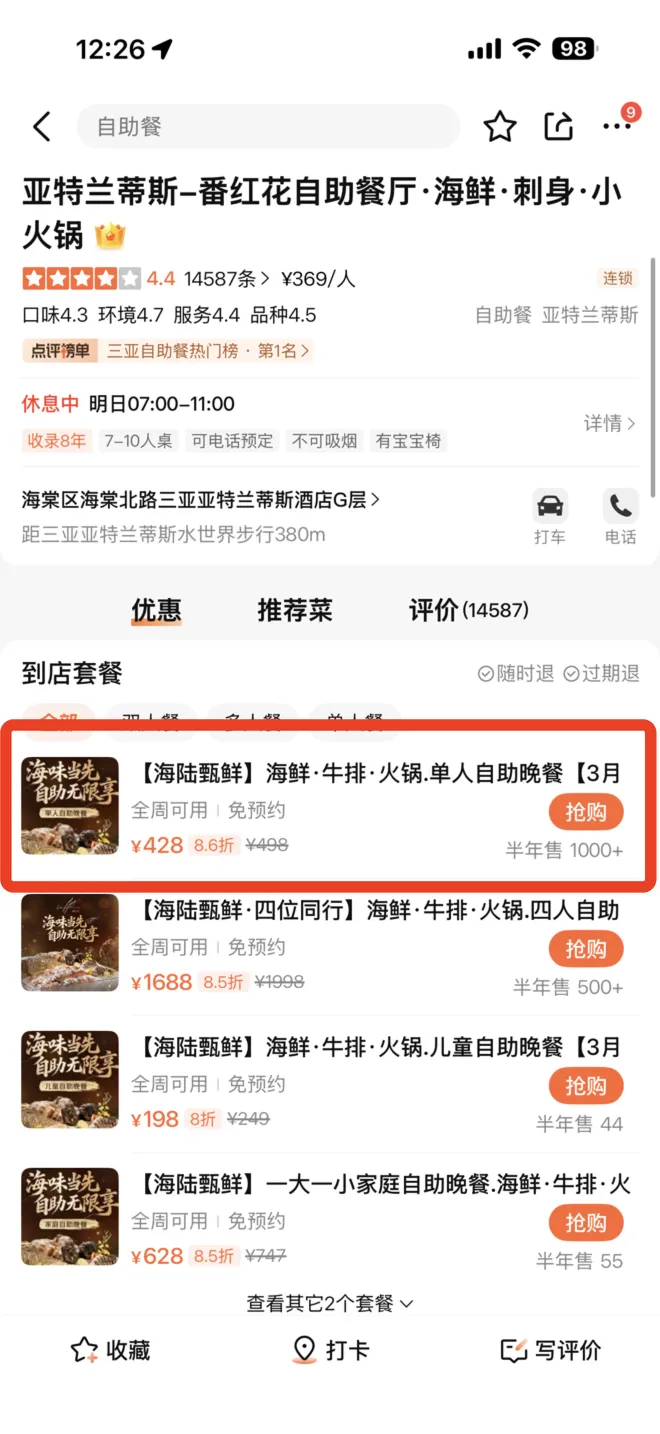660x1434 pixels.
Task: Select the 优惠 tab
Action: (x=156, y=610)
